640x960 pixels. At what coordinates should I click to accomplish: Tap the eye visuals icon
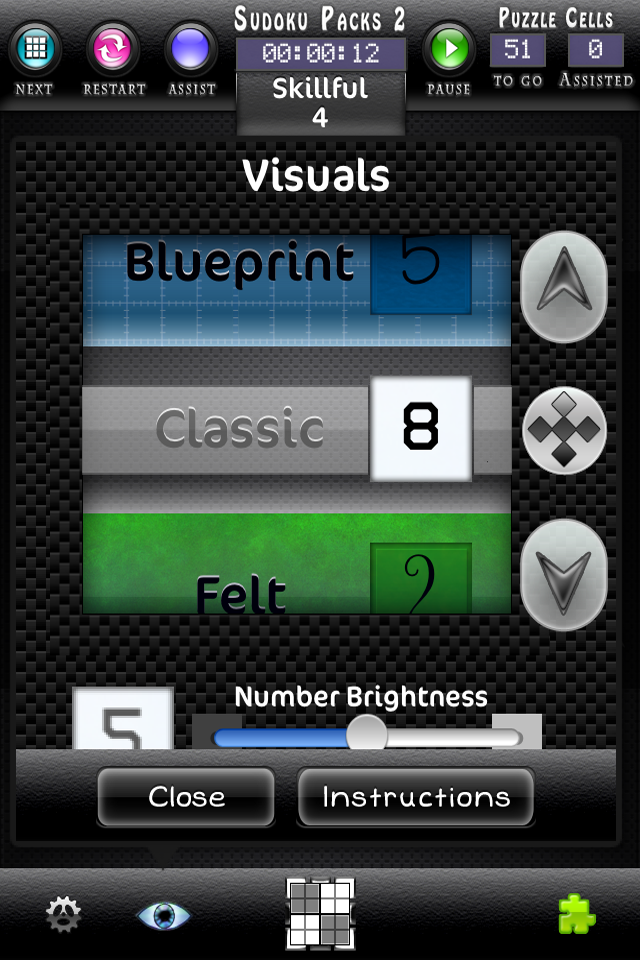163,914
